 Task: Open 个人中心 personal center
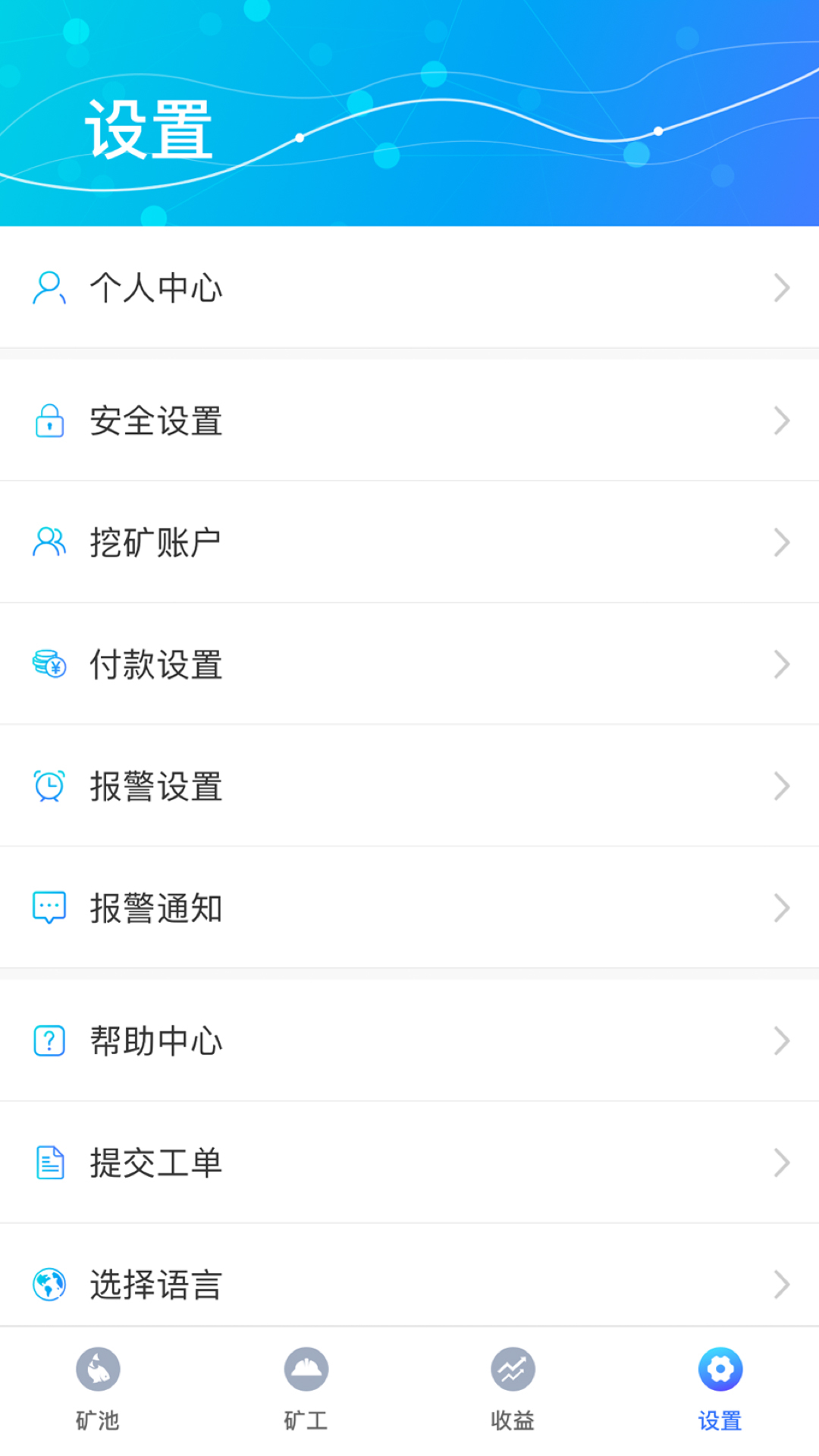[409, 288]
